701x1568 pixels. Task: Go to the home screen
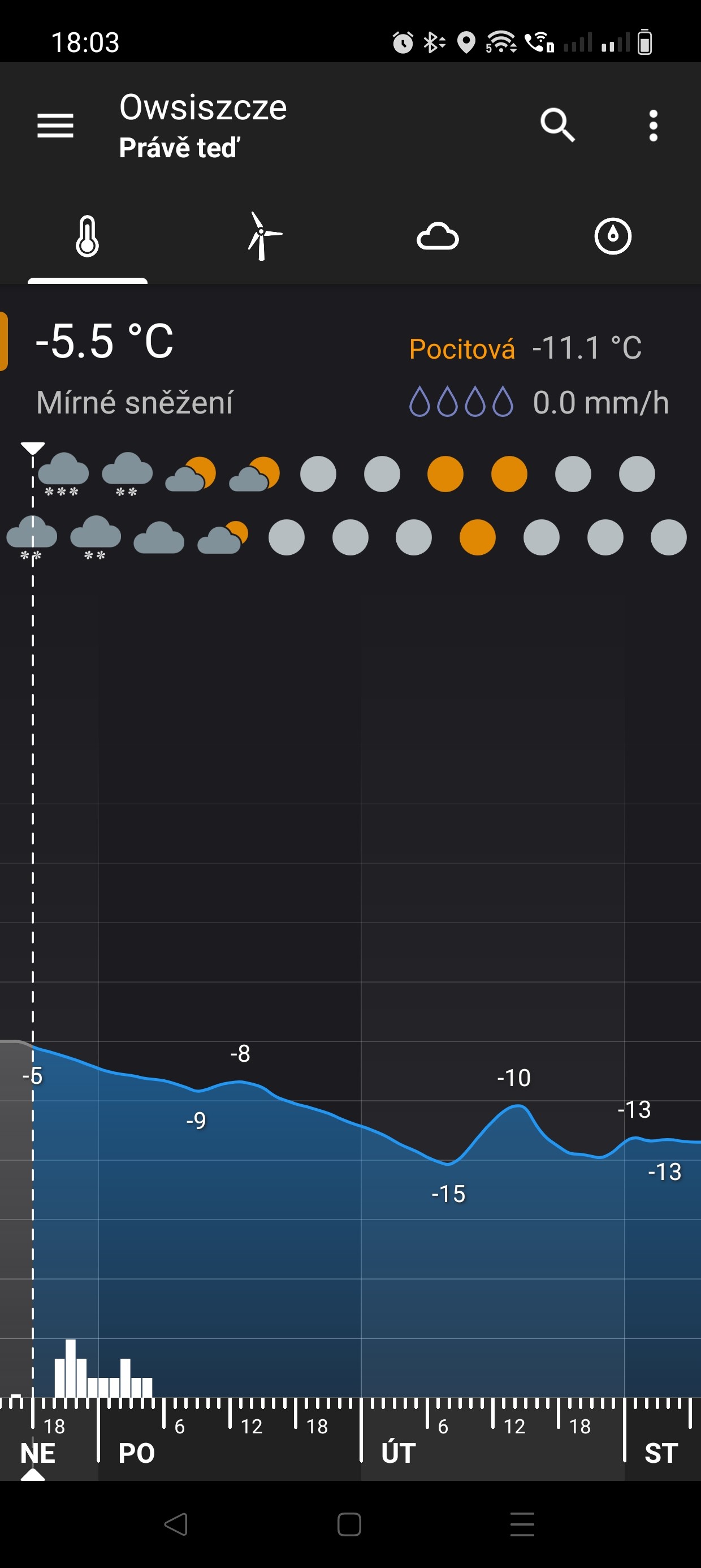[349, 1524]
